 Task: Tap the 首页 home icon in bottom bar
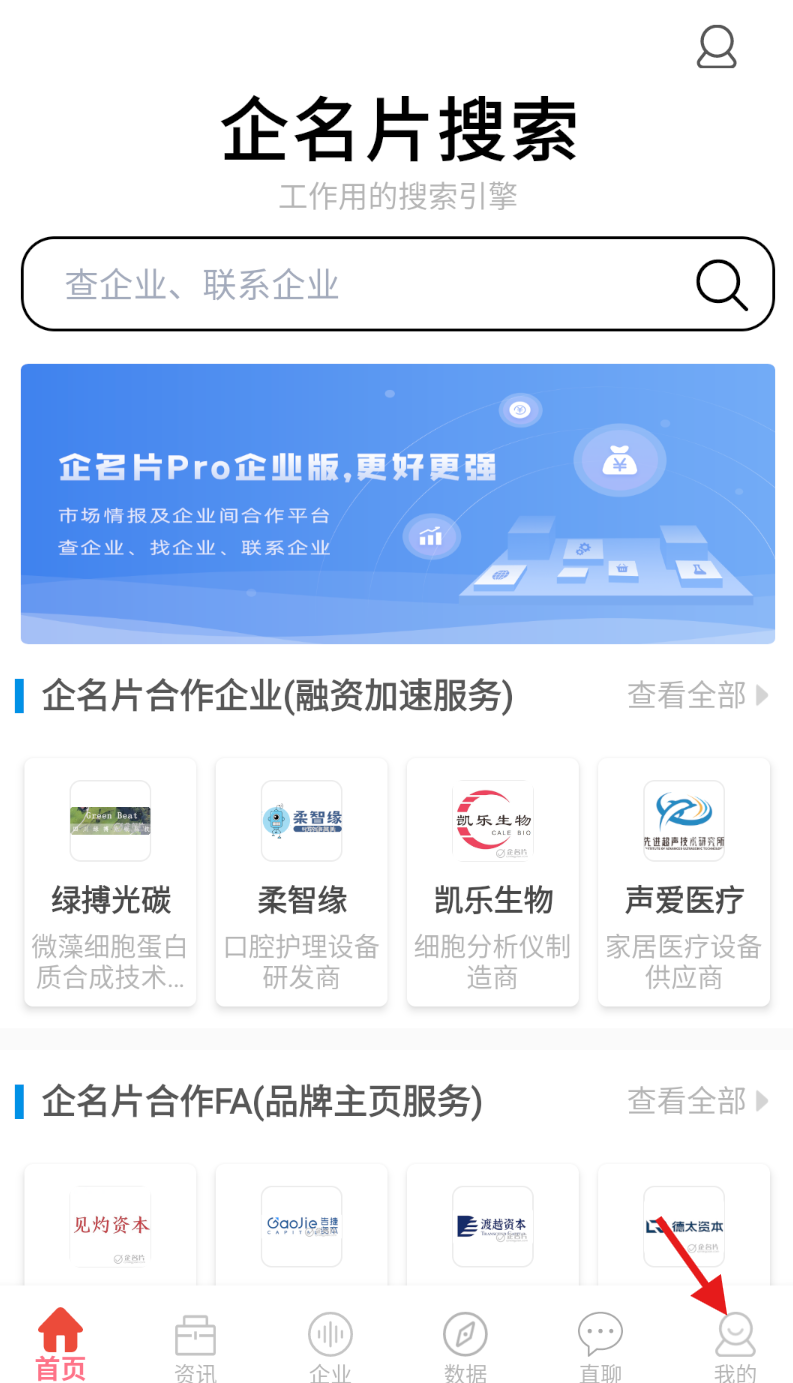point(59,1335)
